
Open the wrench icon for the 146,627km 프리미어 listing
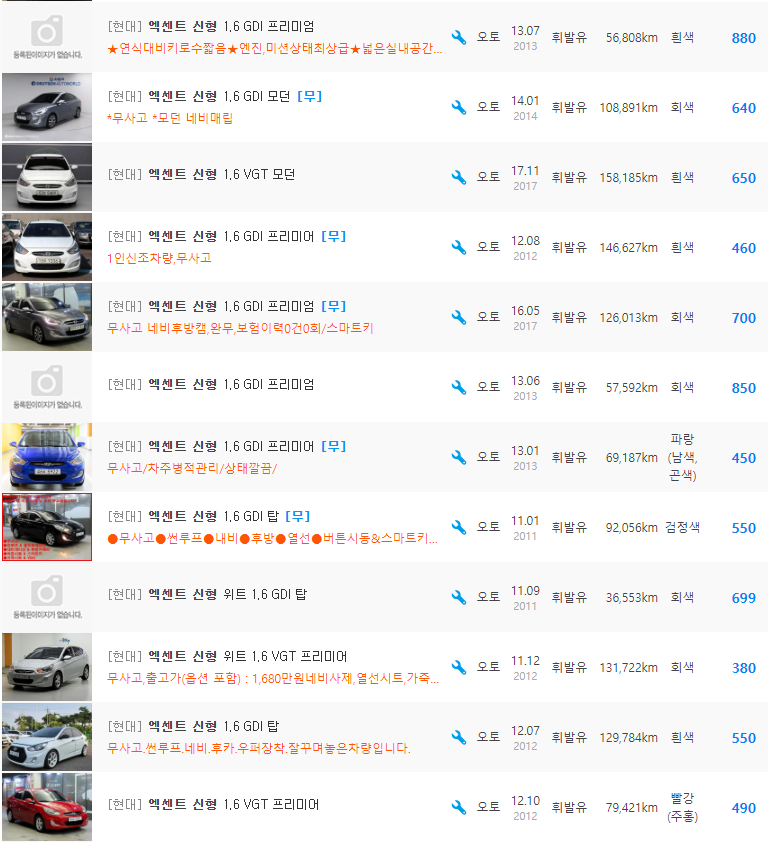click(458, 247)
